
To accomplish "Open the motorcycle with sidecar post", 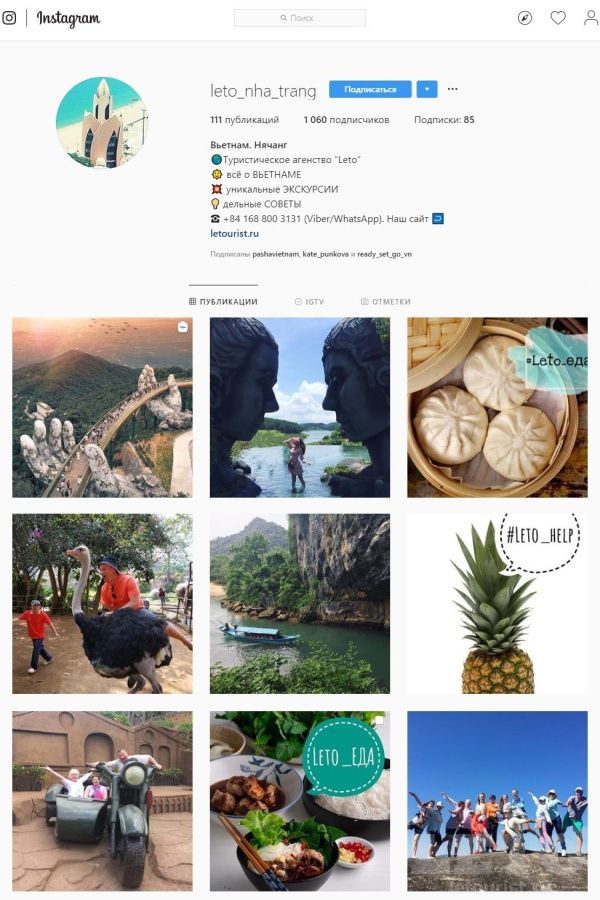I will click(102, 800).
